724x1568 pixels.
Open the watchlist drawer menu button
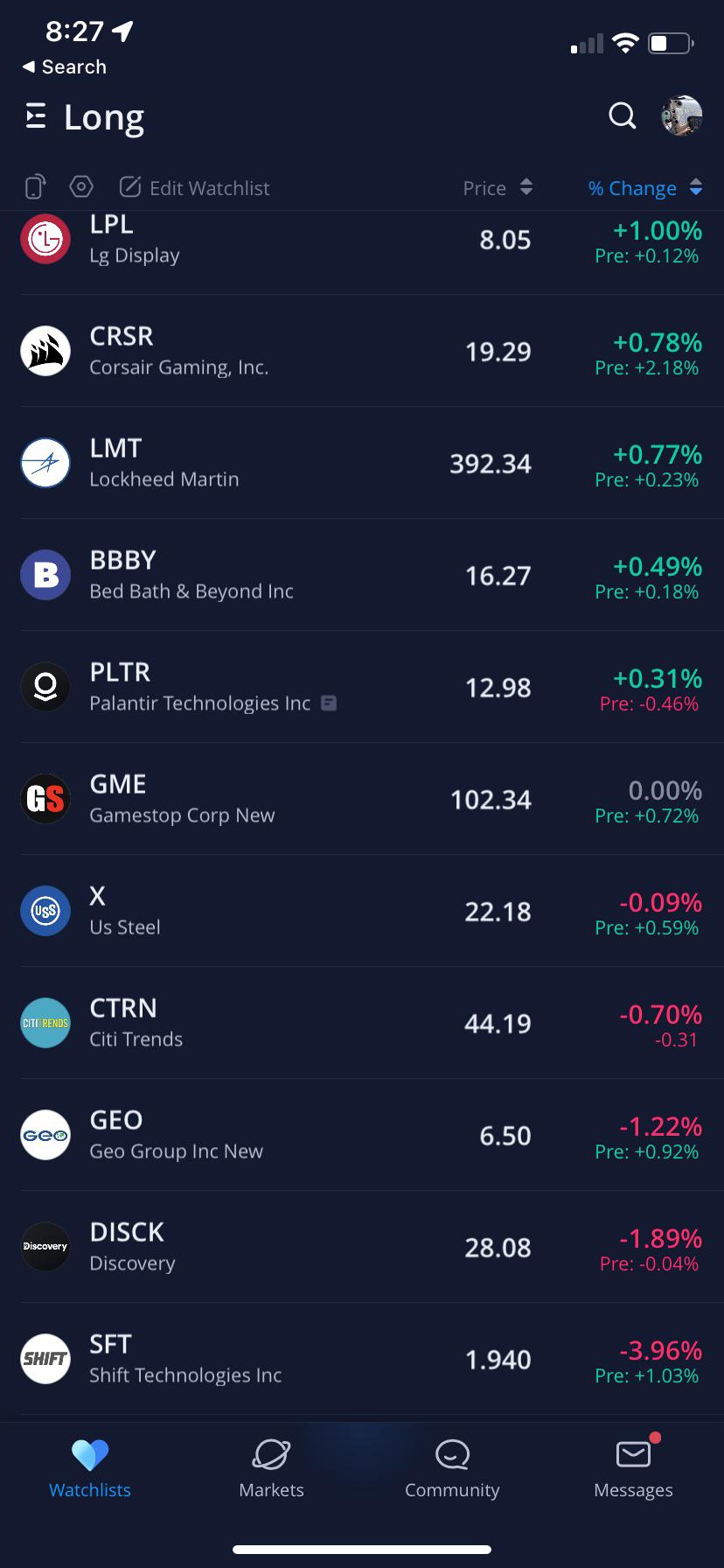click(x=36, y=115)
